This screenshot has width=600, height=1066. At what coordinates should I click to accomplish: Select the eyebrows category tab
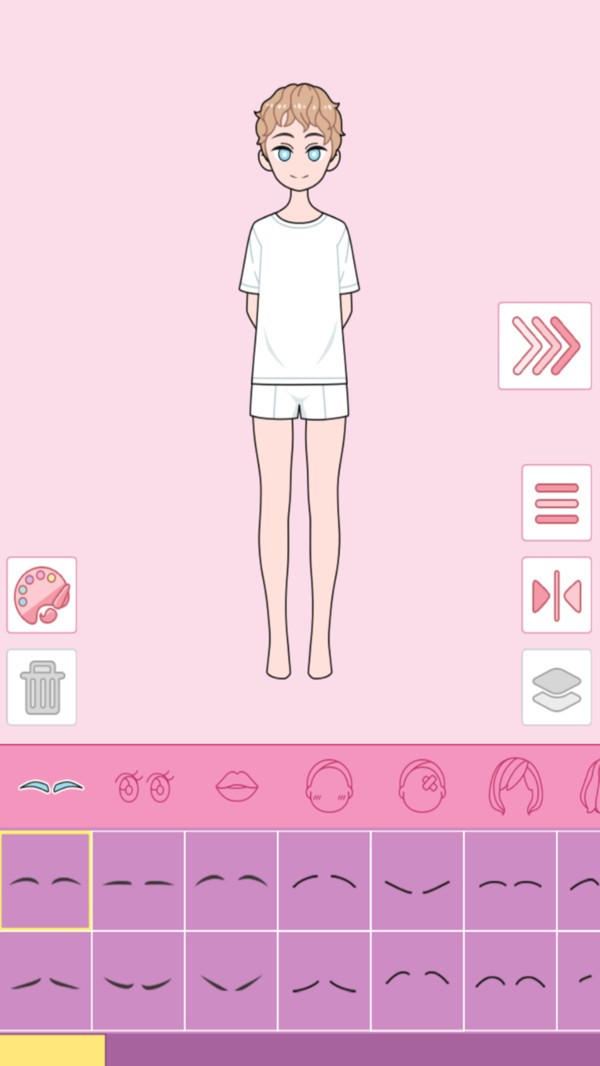(x=51, y=787)
